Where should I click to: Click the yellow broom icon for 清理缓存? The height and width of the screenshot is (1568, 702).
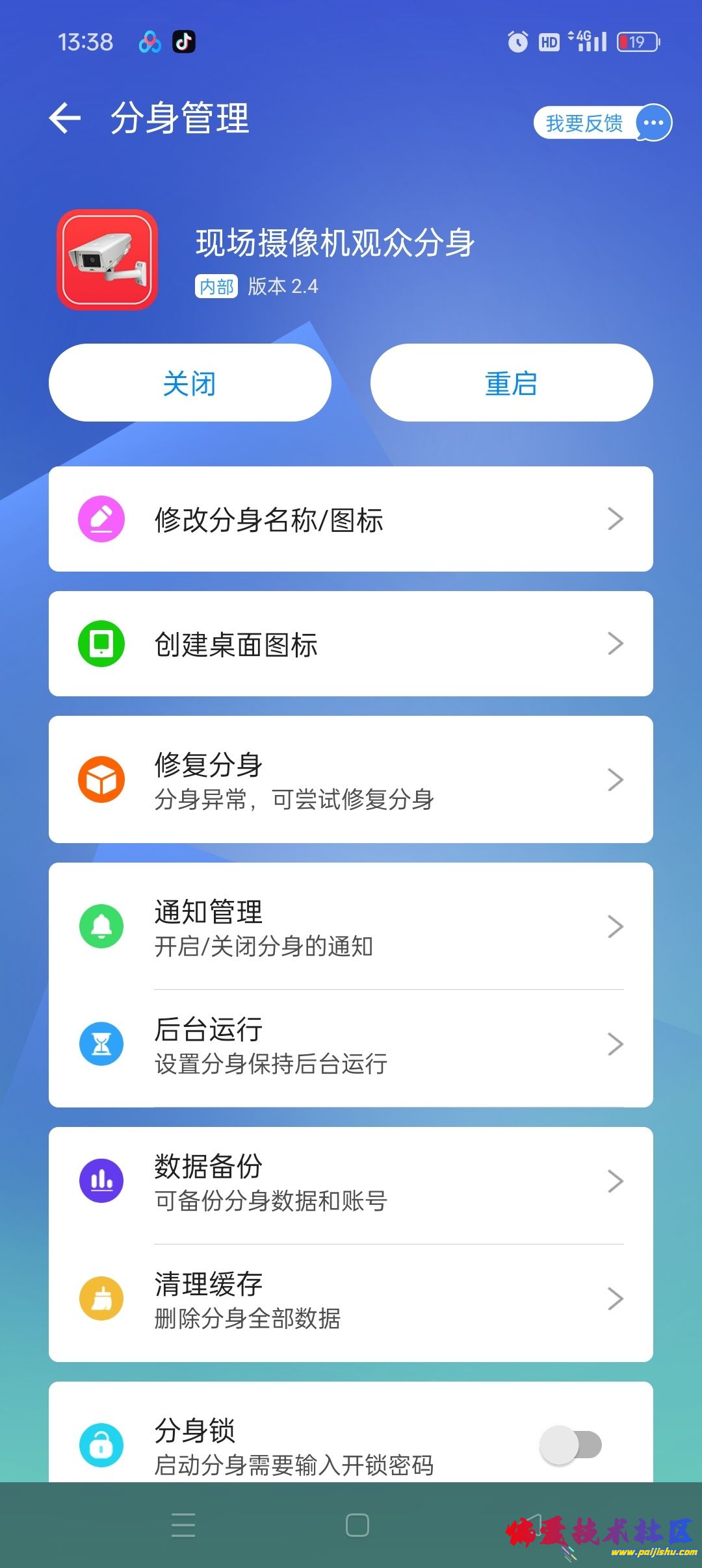pos(101,1298)
